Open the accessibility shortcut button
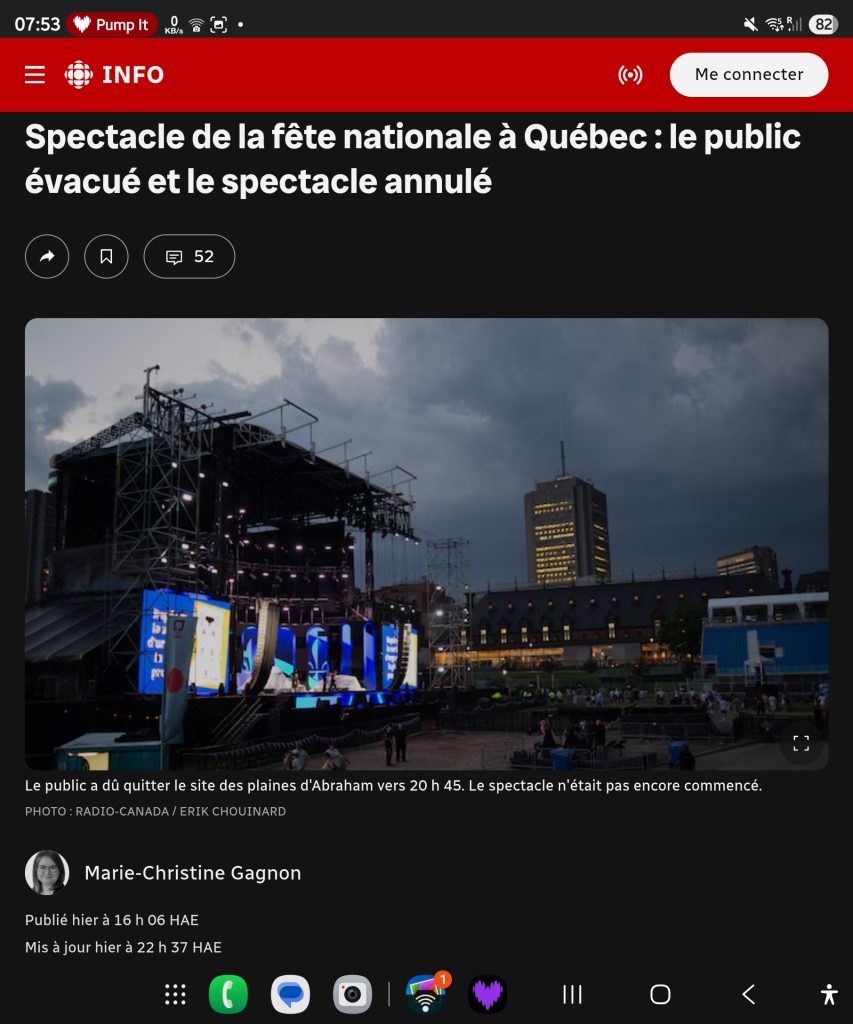 click(829, 994)
